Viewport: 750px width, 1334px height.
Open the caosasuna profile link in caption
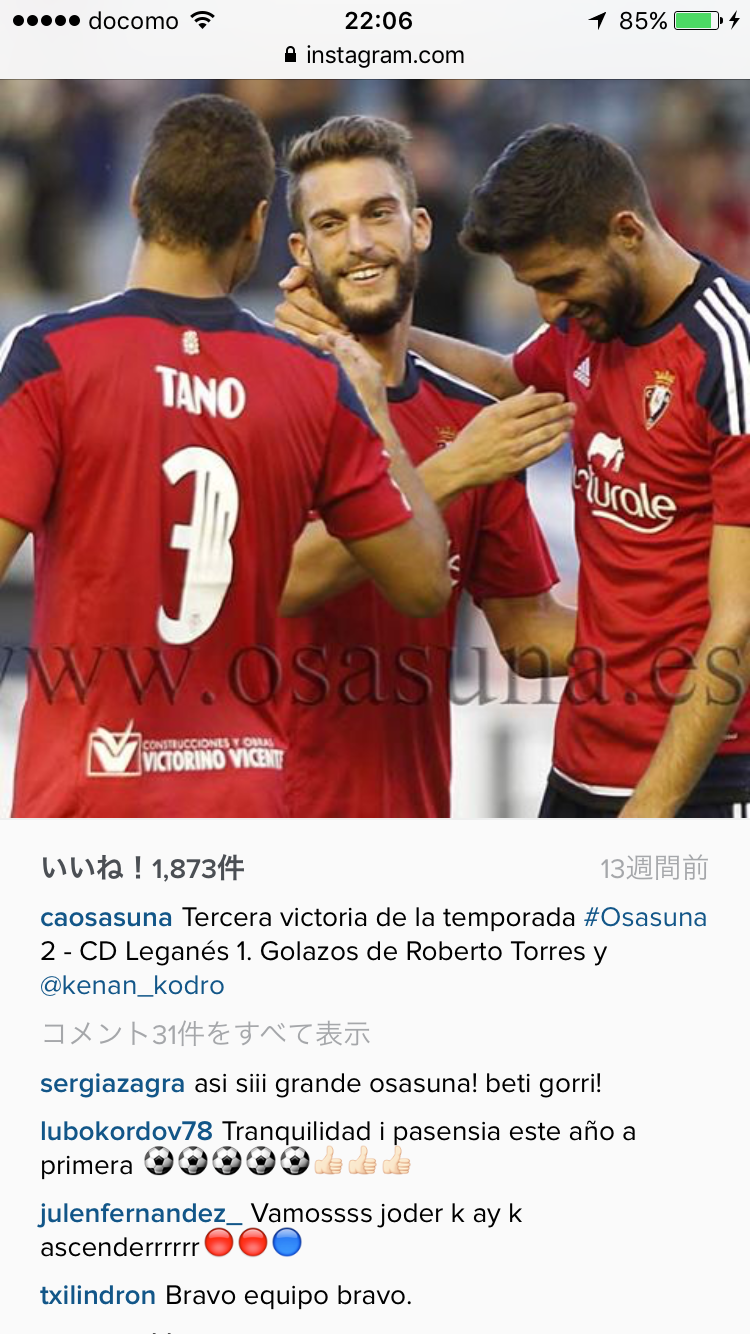(x=106, y=918)
